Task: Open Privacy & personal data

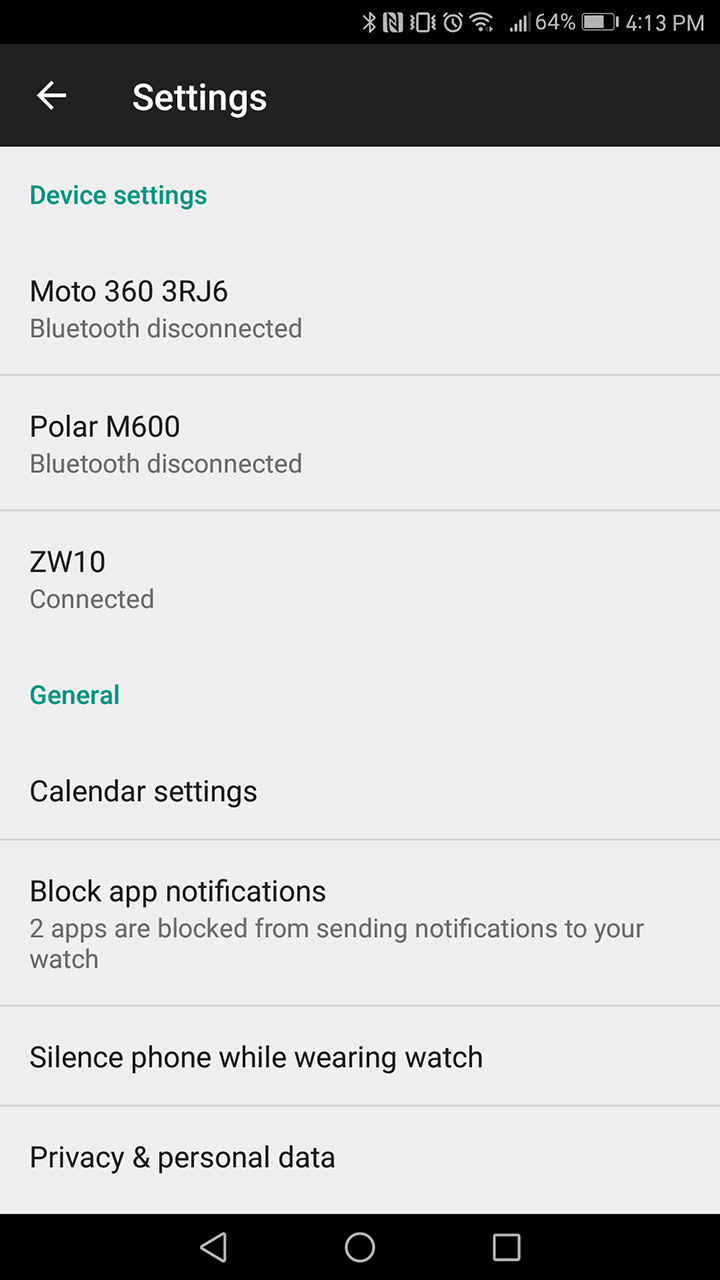Action: [360, 1157]
